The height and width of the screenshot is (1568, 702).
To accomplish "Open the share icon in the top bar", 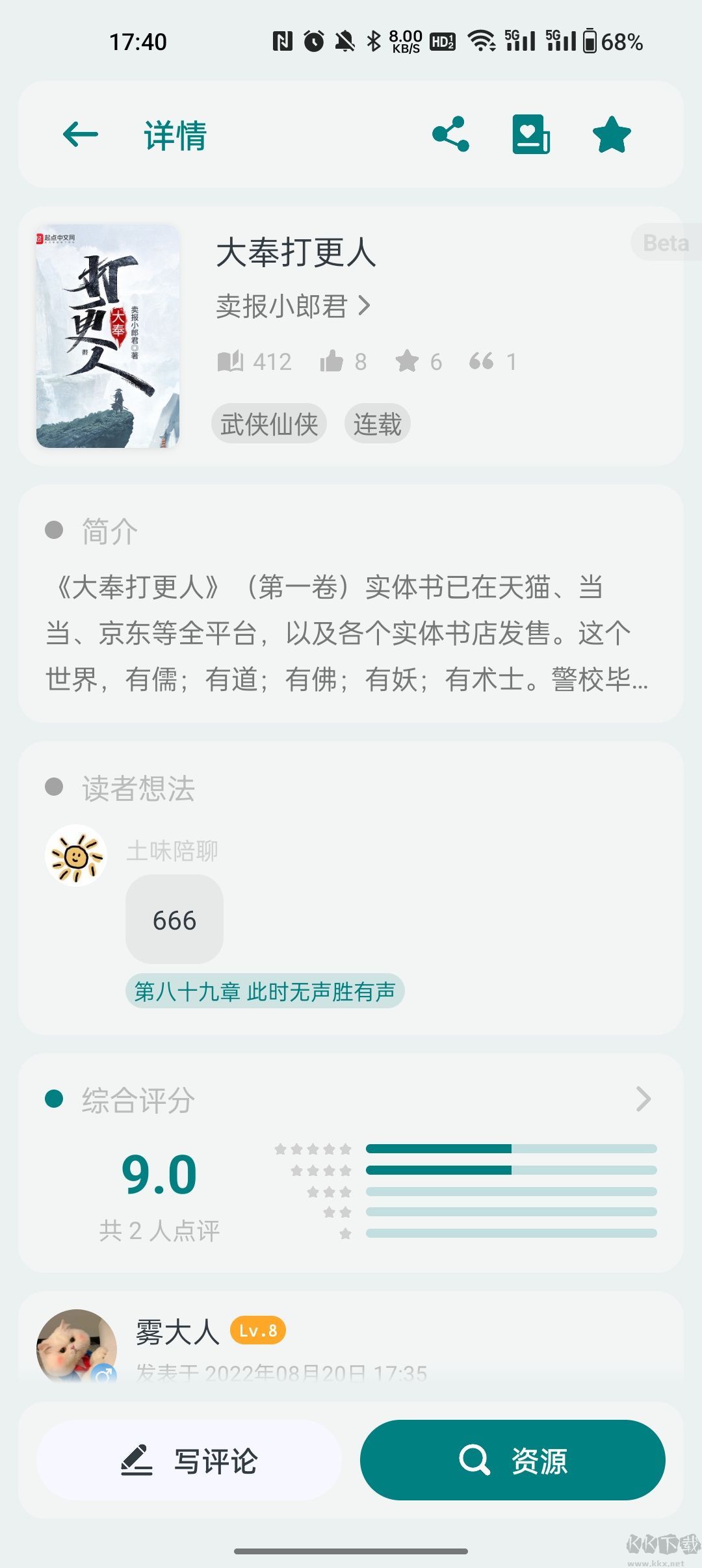I will tap(451, 135).
